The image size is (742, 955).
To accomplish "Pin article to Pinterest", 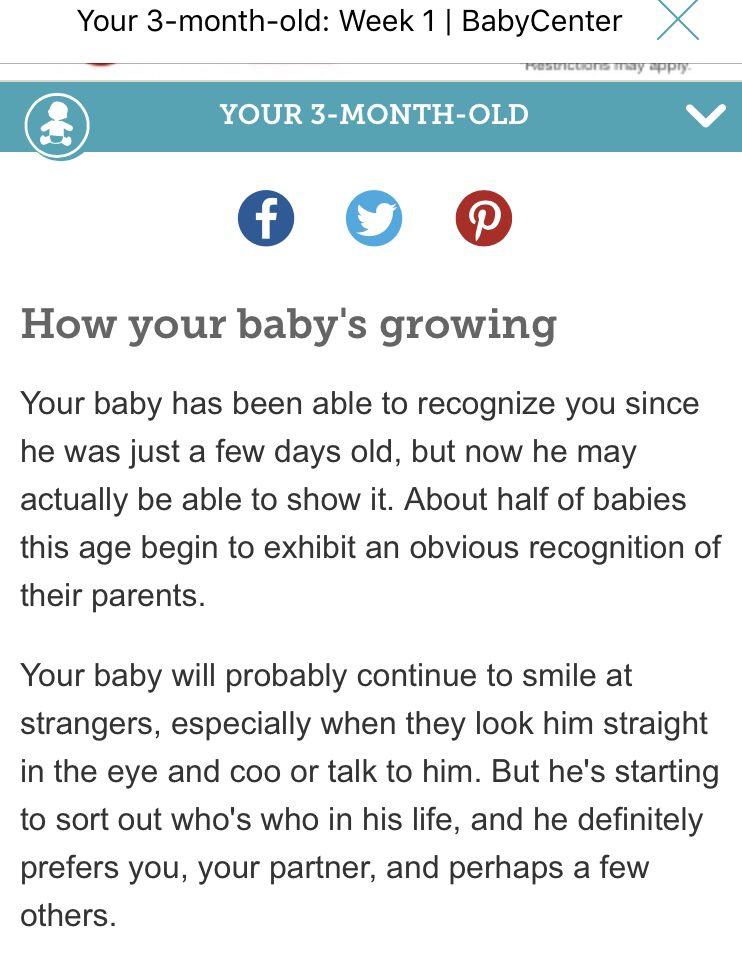I will 484,219.
